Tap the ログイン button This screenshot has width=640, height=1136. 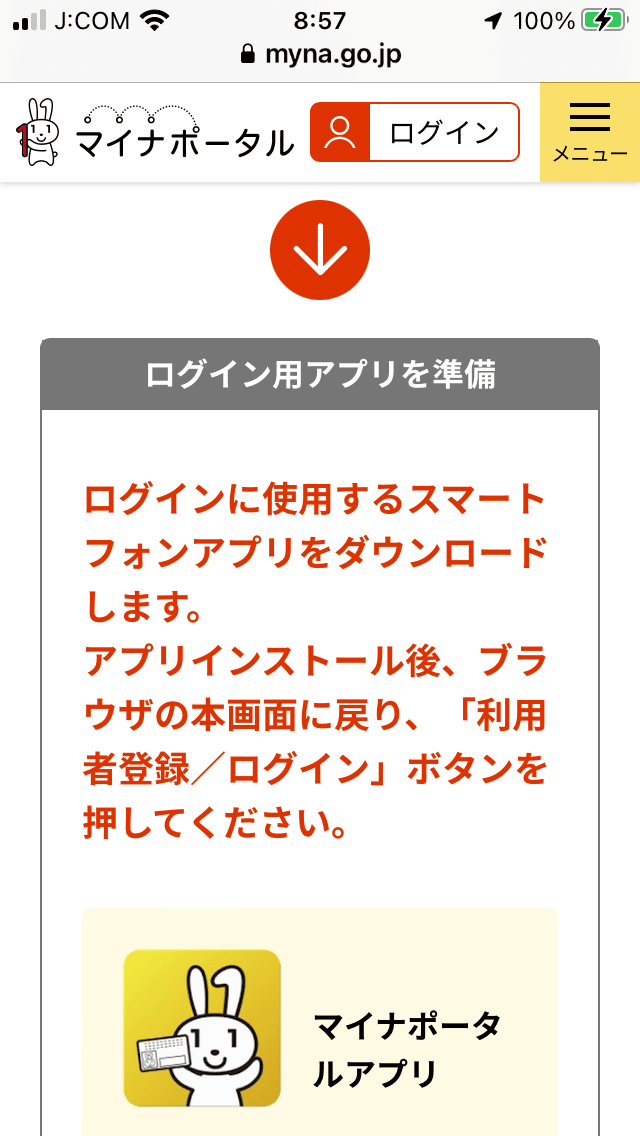pos(415,132)
